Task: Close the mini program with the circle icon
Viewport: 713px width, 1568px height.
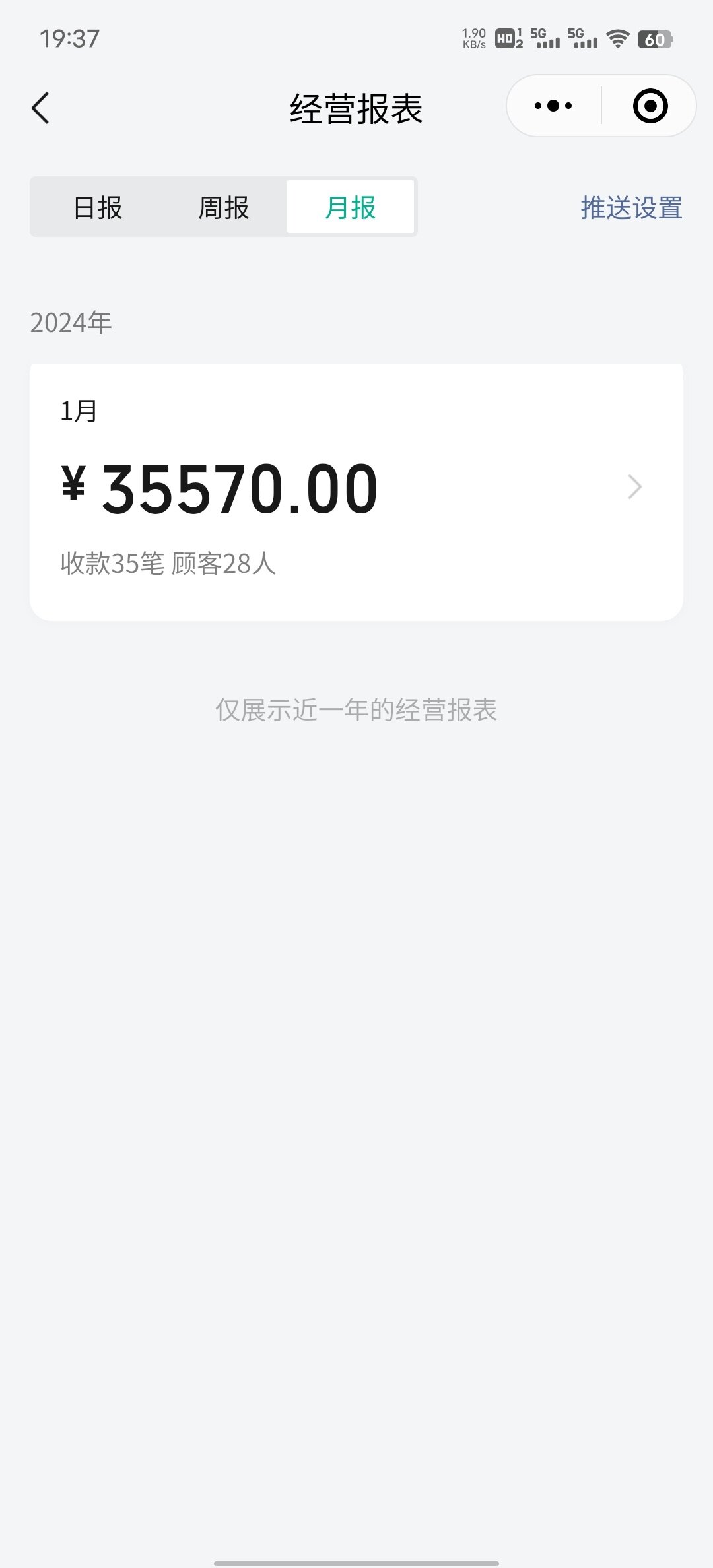Action: pyautogui.click(x=650, y=106)
